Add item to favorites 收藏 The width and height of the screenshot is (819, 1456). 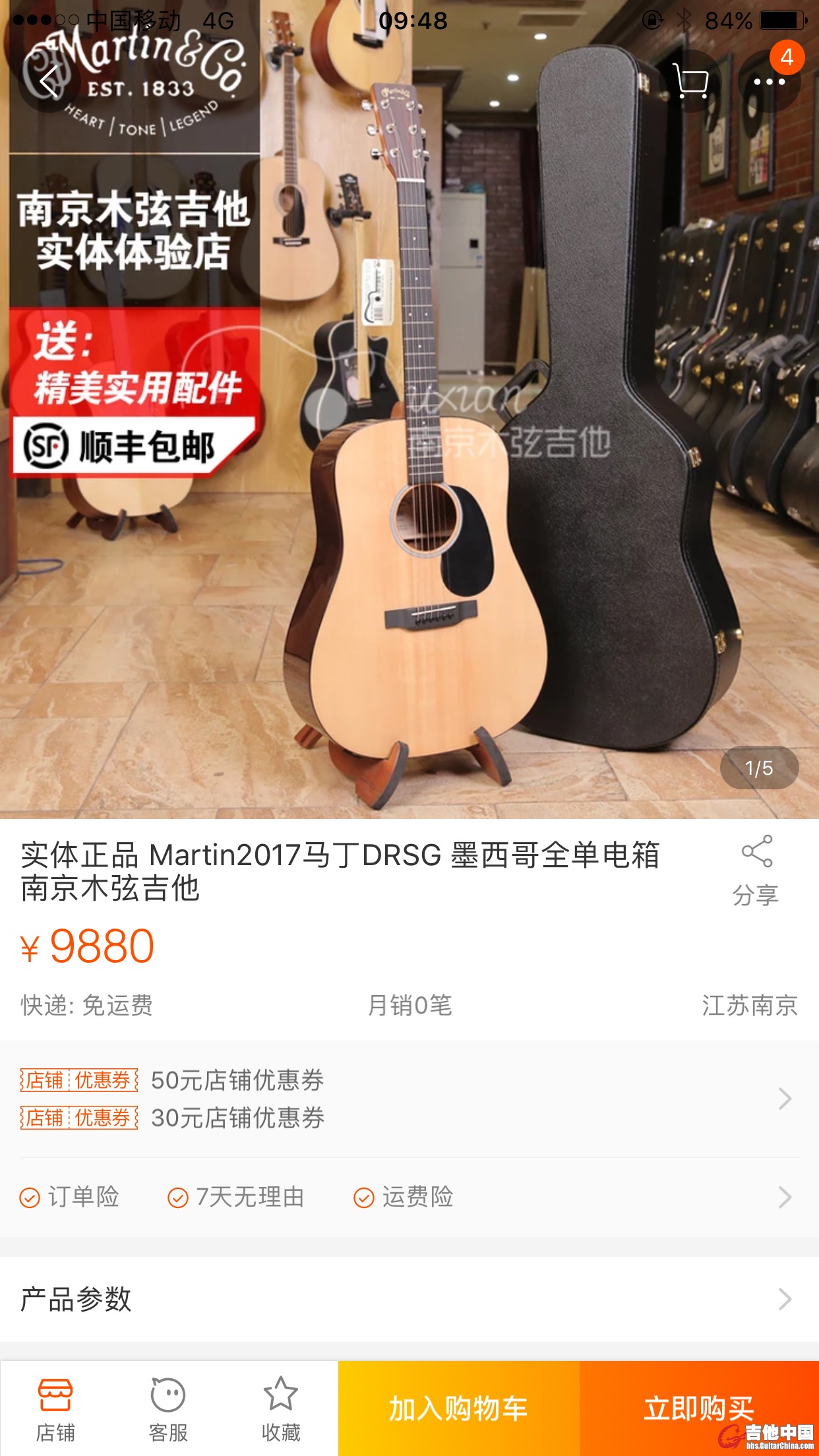click(x=281, y=1409)
